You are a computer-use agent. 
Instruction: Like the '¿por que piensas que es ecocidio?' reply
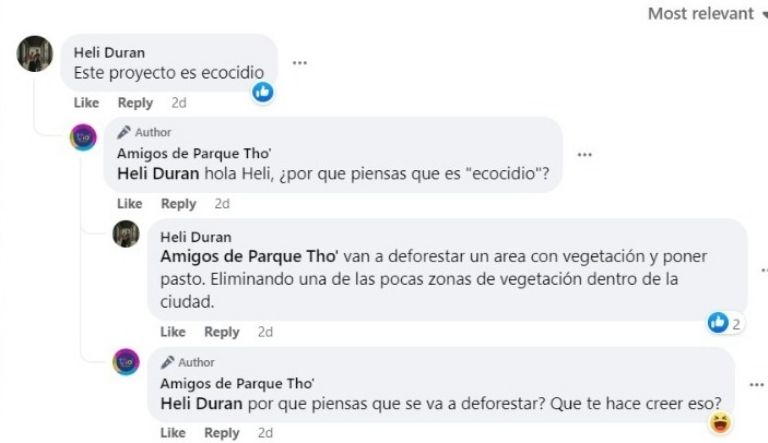tap(129, 204)
